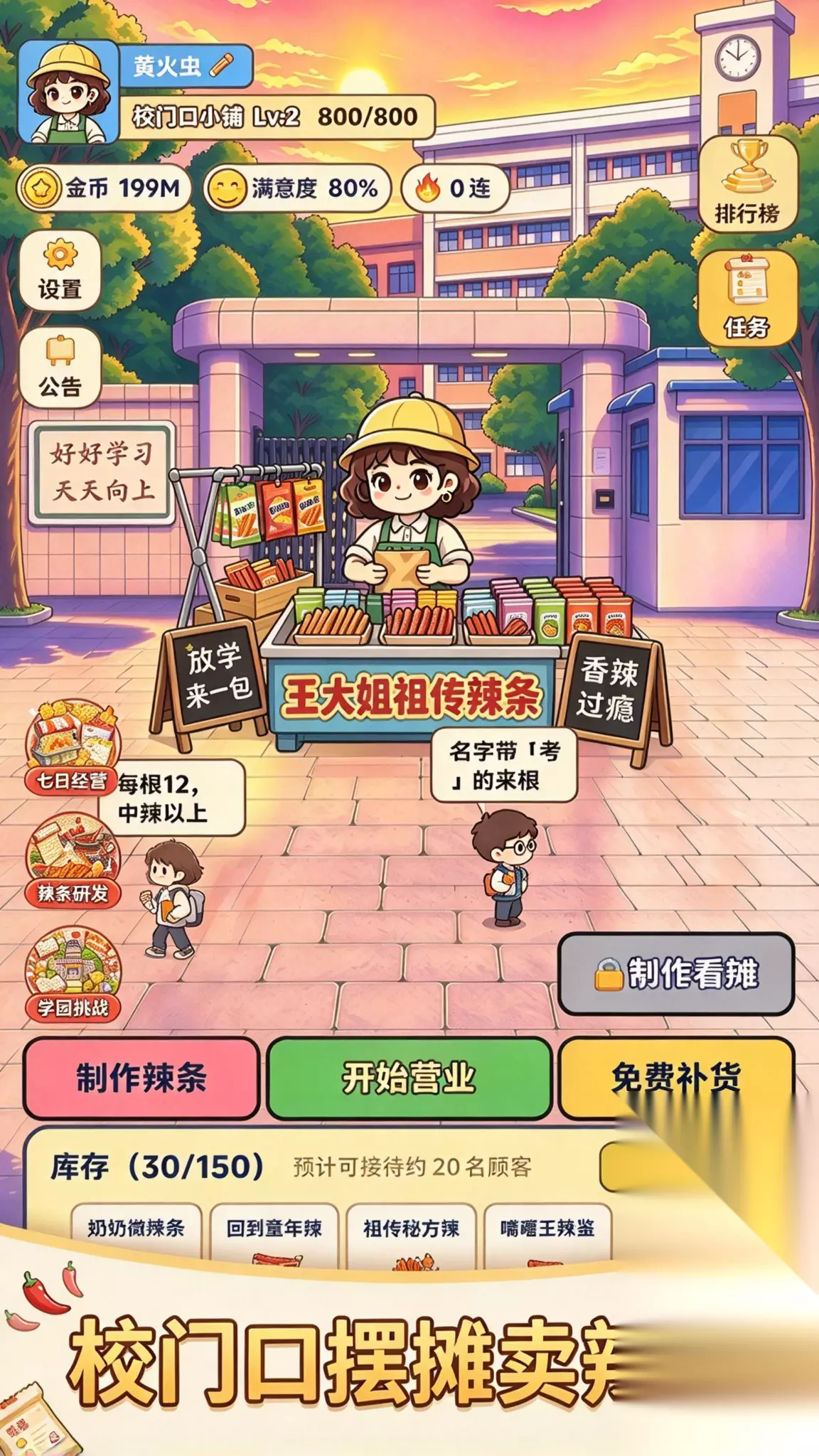Pick 祖传秘方辣 from the inventory
Image resolution: width=819 pixels, height=1456 pixels.
click(411, 1237)
